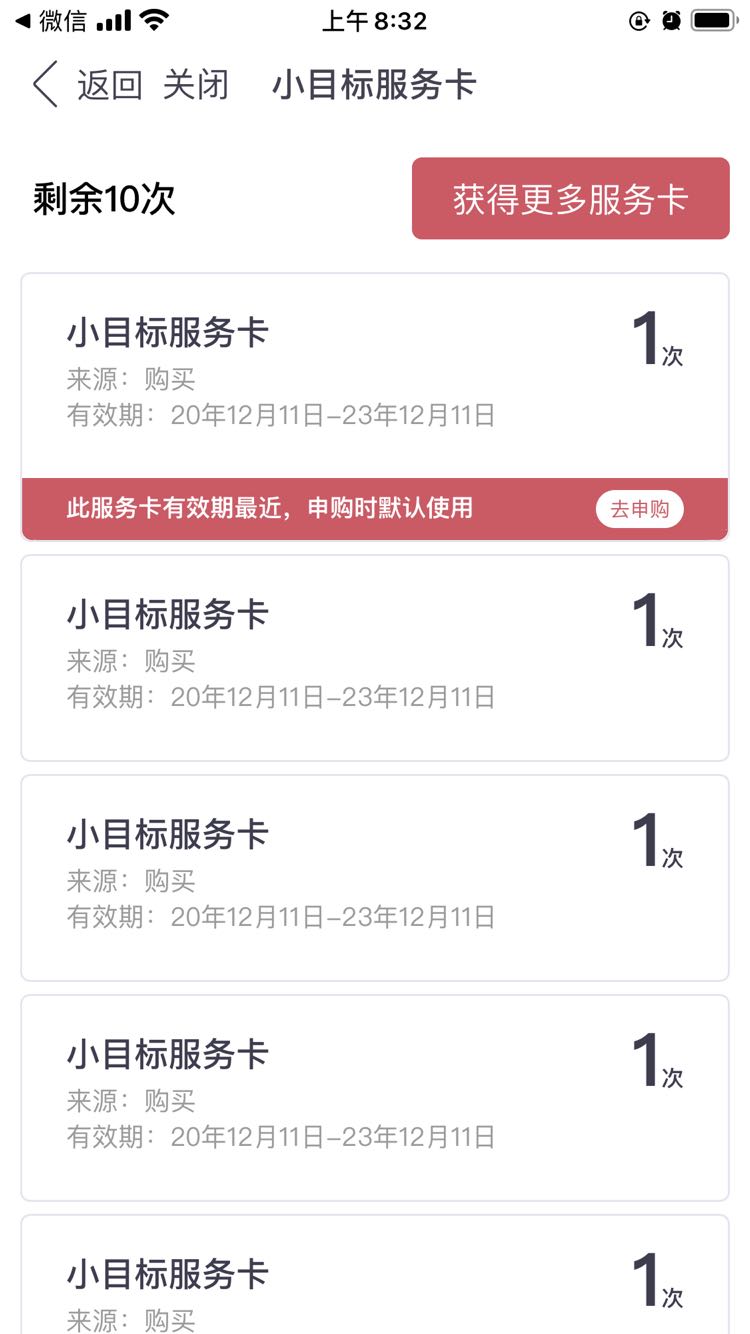Tap the 返回 back arrow
This screenshot has height=1334, width=750.
click(x=46, y=85)
